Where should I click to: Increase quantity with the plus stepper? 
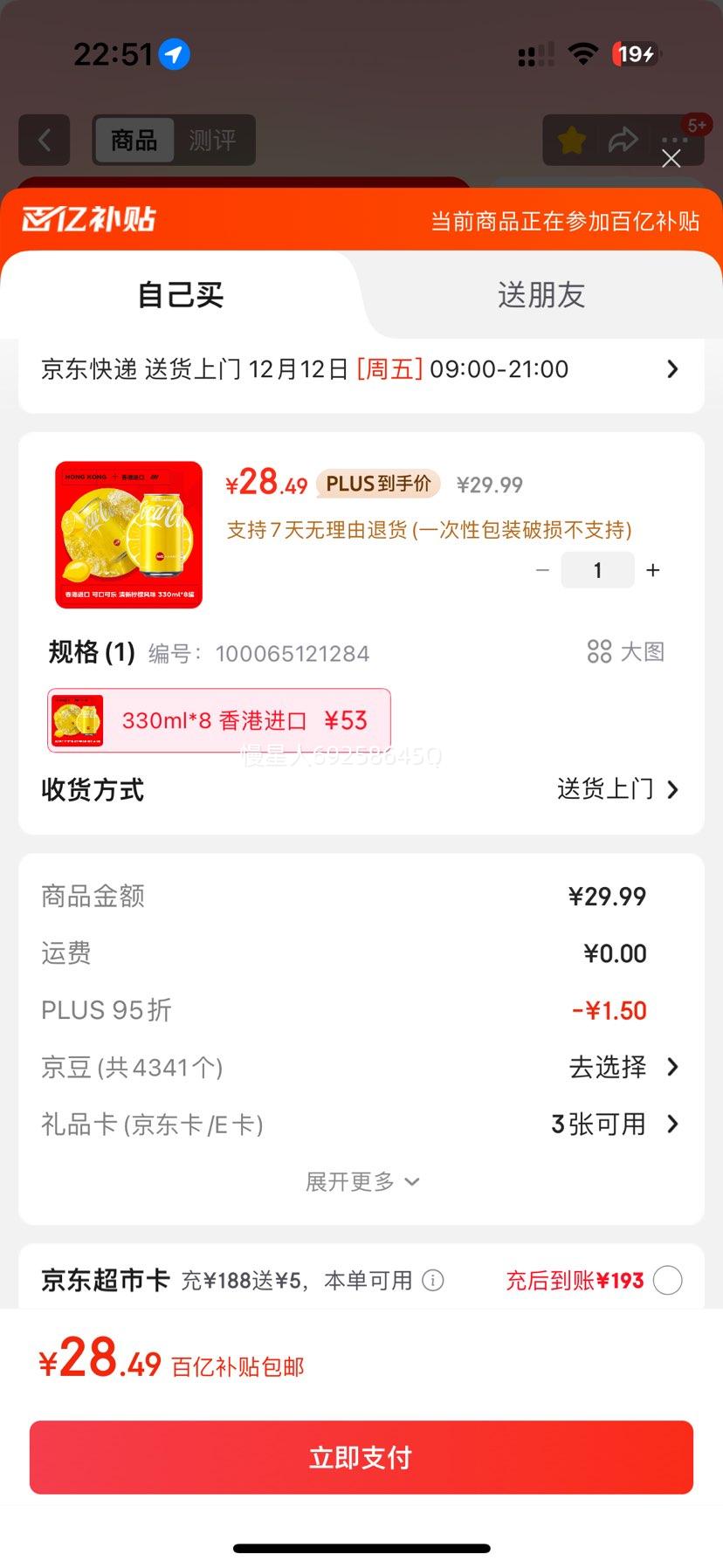click(x=651, y=569)
